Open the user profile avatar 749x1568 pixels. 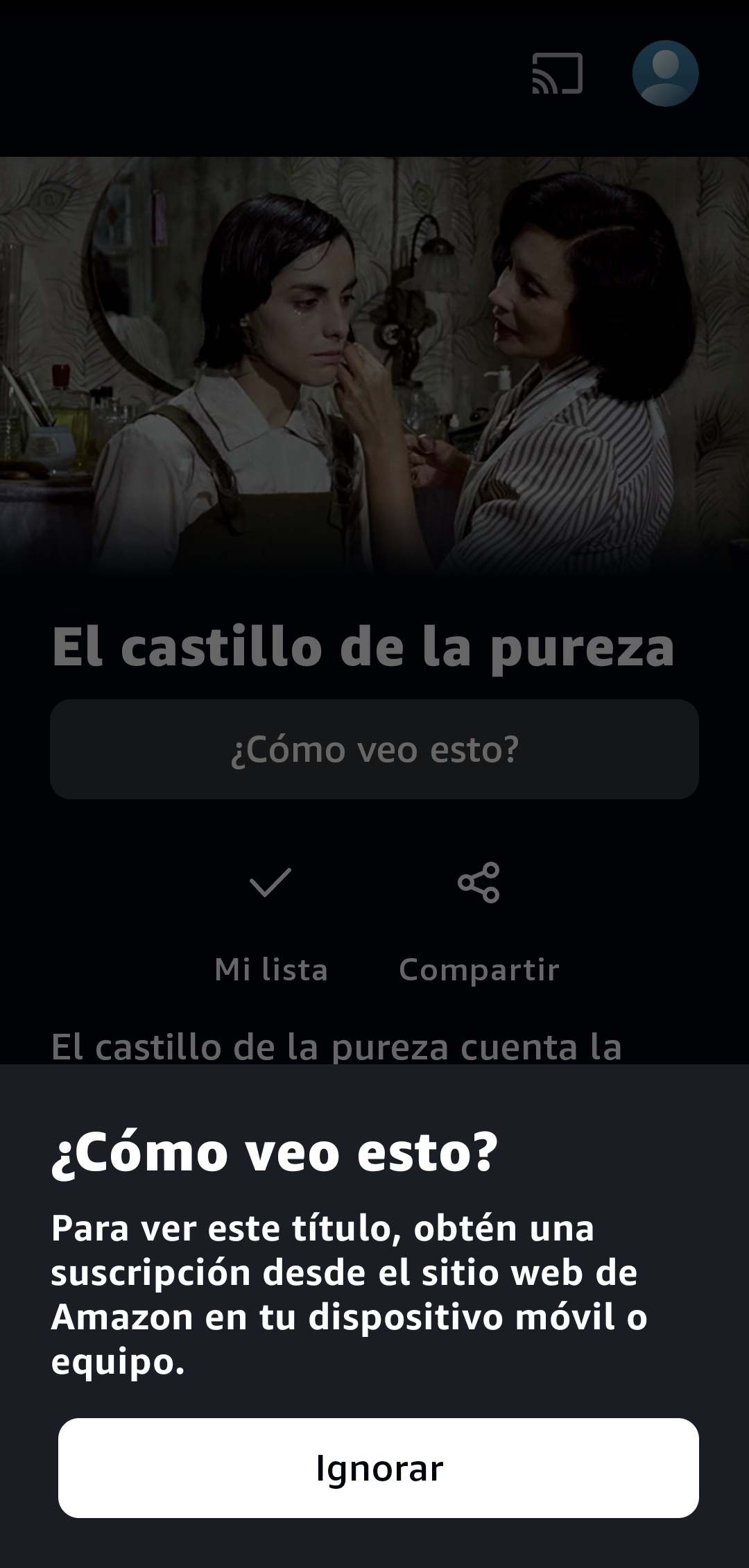click(665, 74)
